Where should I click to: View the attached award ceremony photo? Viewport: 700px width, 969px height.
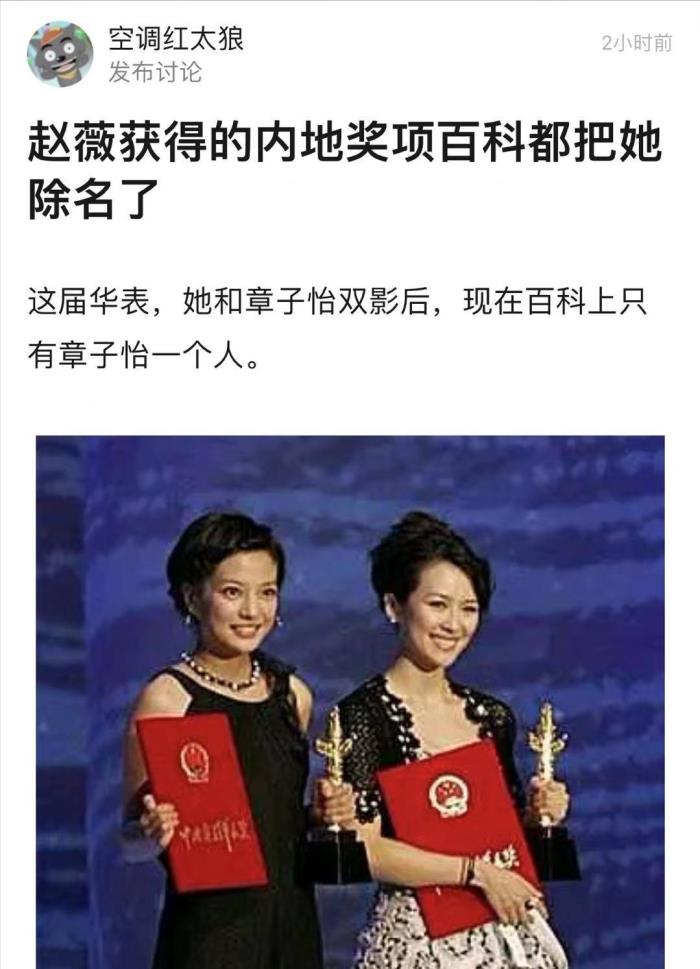[350, 700]
